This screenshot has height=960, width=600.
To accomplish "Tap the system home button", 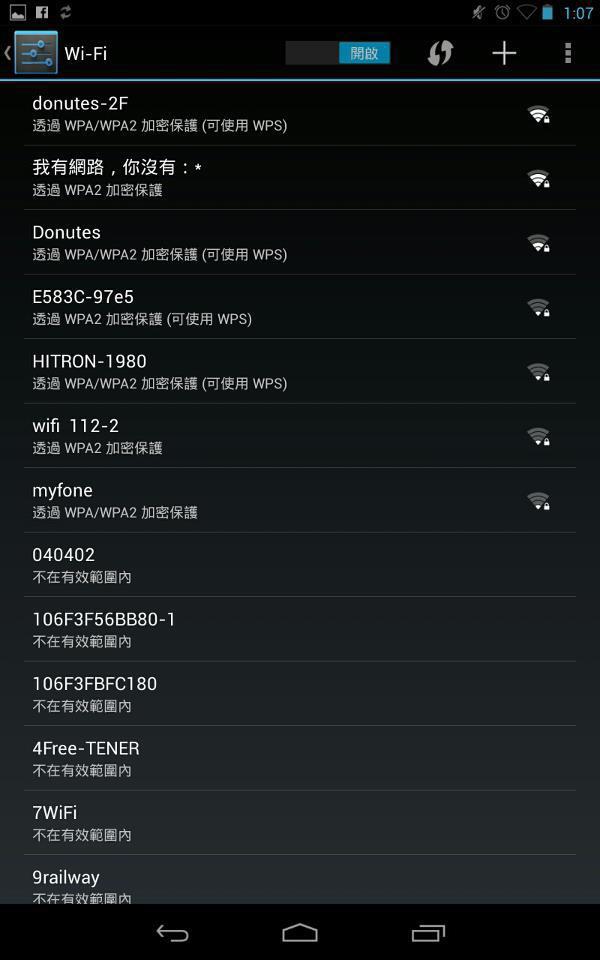I will point(300,932).
